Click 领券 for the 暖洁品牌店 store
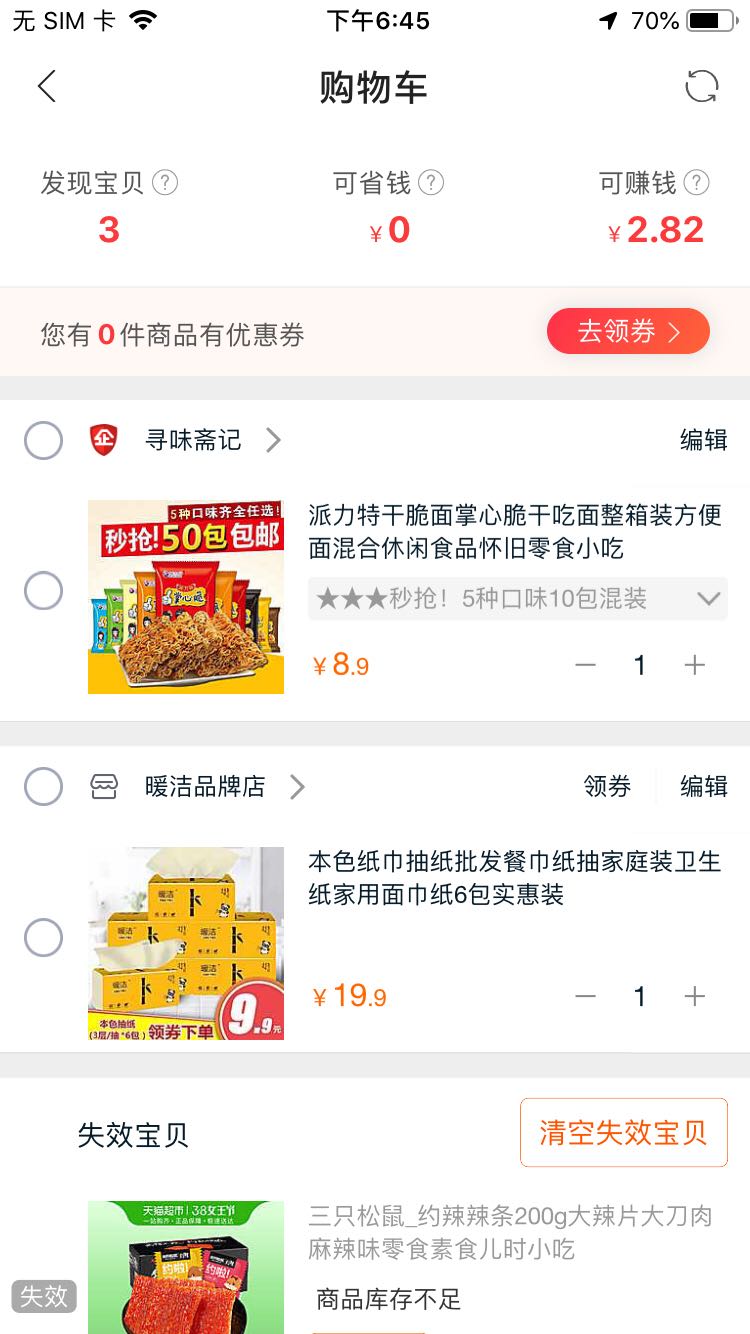750x1334 pixels. pos(605,786)
